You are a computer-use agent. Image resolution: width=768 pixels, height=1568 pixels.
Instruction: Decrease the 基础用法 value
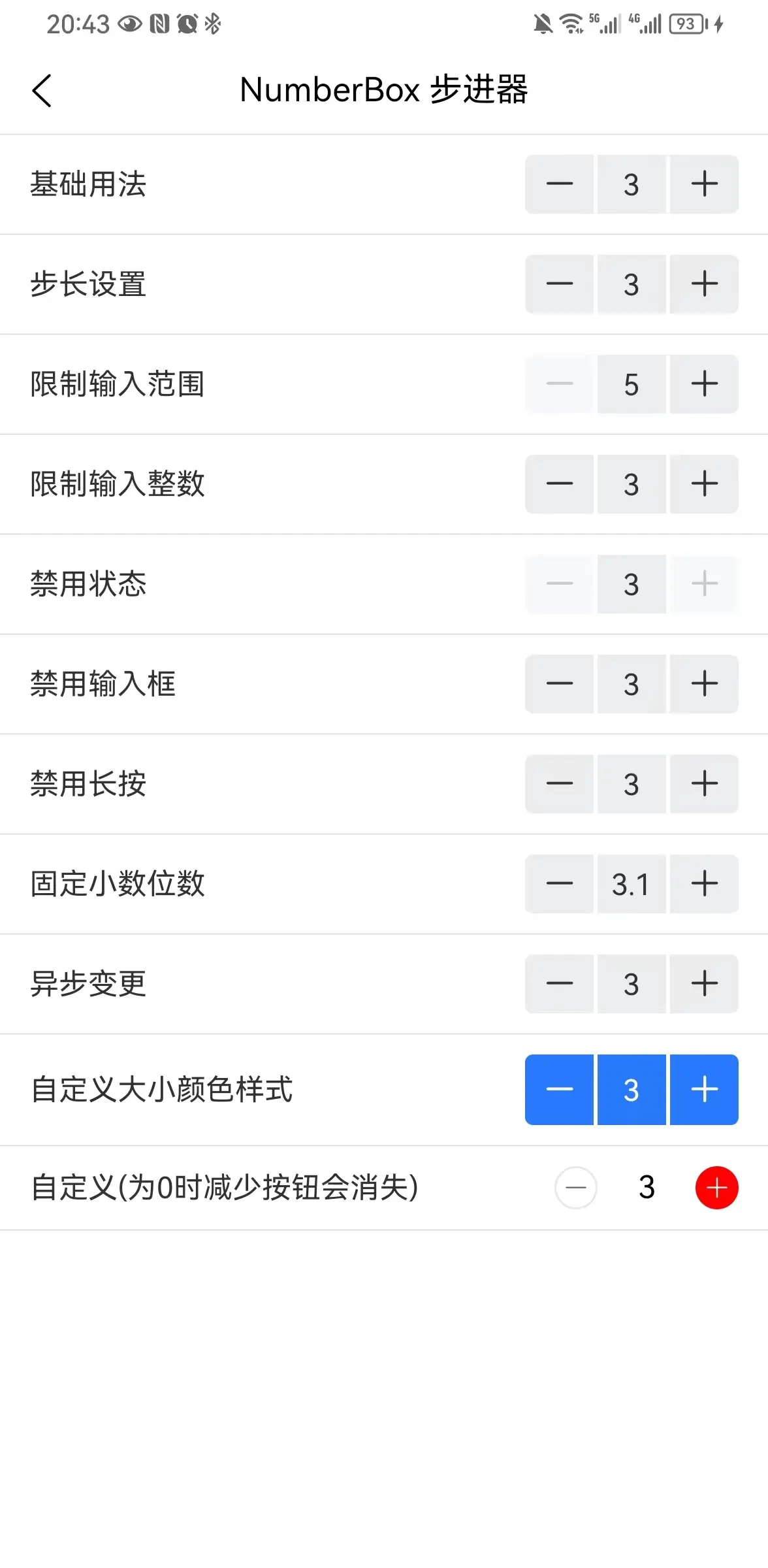[x=560, y=184]
